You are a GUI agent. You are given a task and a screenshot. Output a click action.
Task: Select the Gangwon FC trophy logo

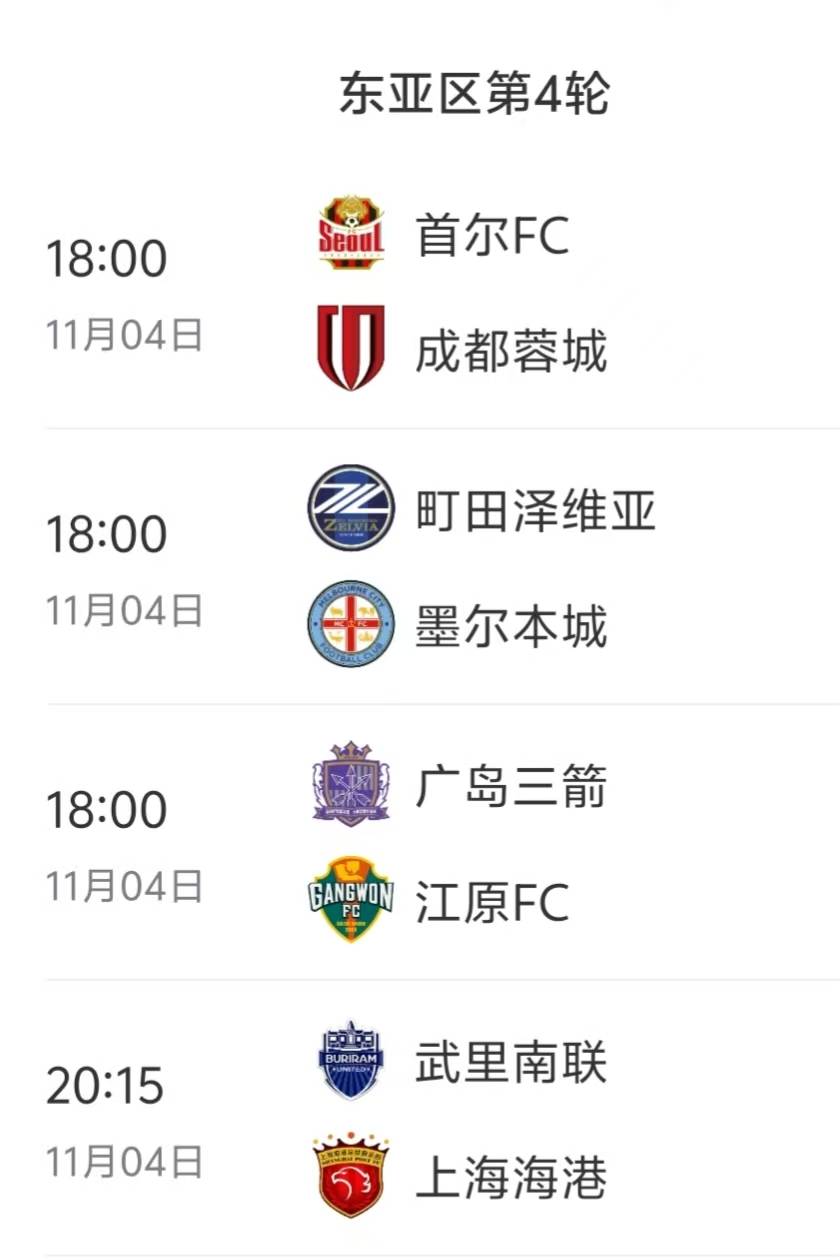pyautogui.click(x=350, y=898)
